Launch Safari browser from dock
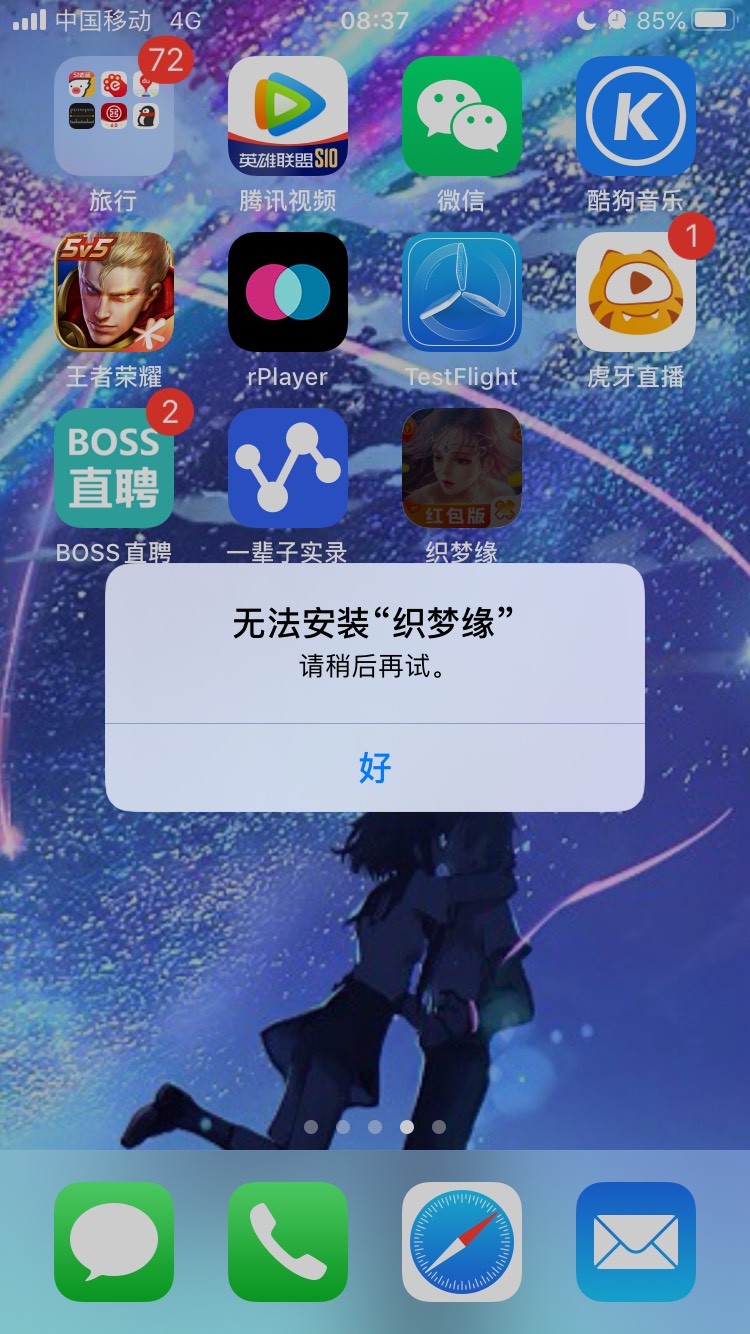Viewport: 750px width, 1334px height. coord(461,1242)
